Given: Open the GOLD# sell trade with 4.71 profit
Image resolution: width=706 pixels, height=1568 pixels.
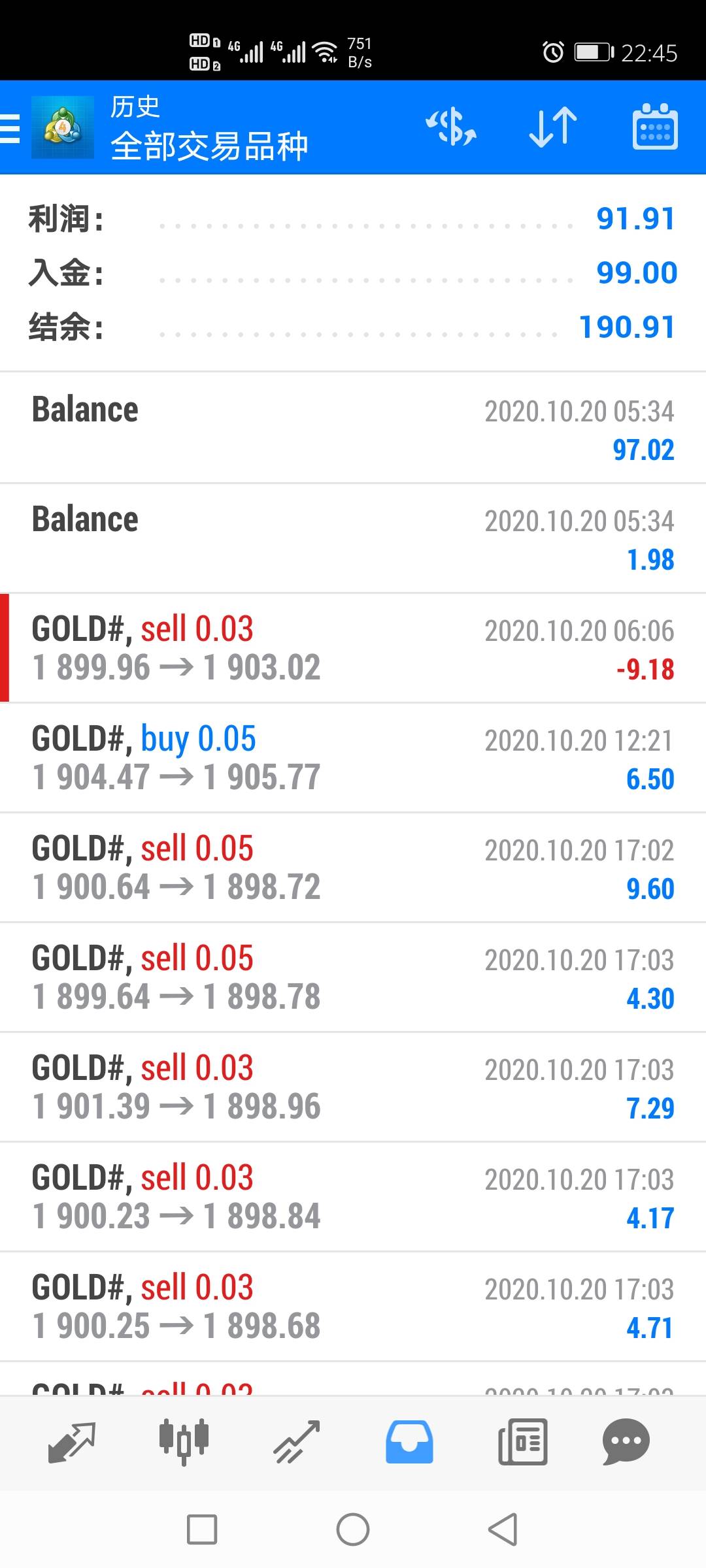Looking at the screenshot, I should [x=353, y=1307].
